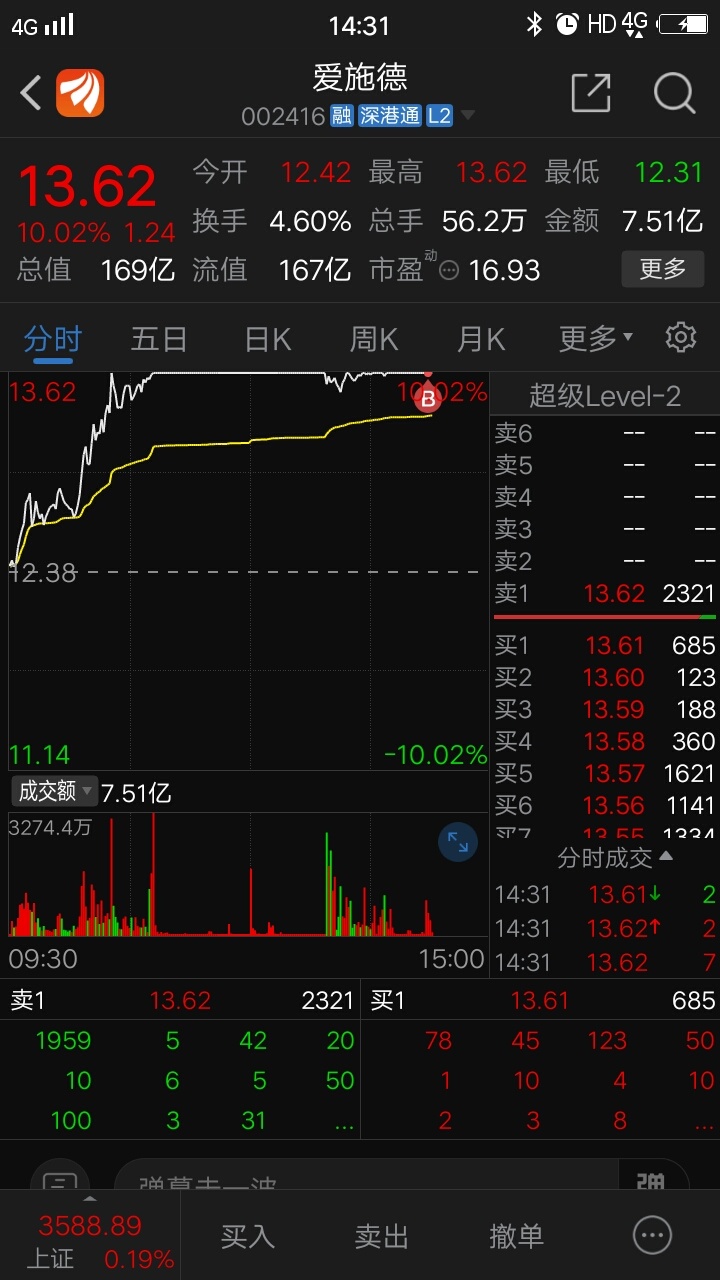Switch to the 月K chart tab
Viewport: 720px width, 1280px height.
481,339
